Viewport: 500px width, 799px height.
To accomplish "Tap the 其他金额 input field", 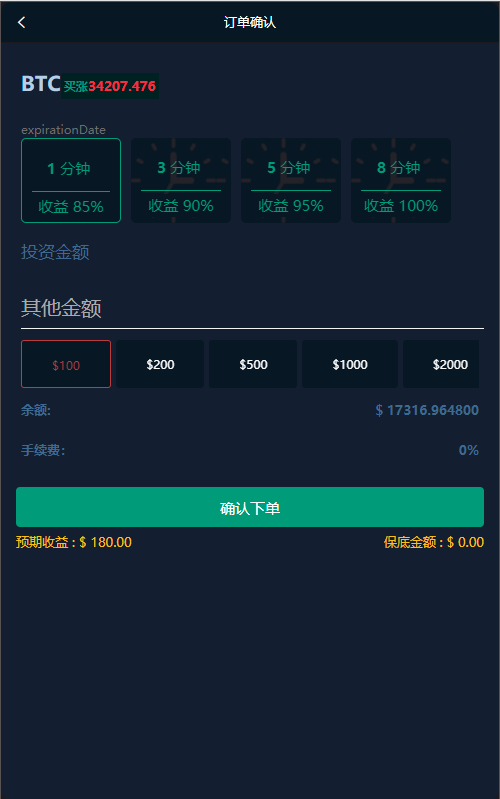I will (x=252, y=308).
